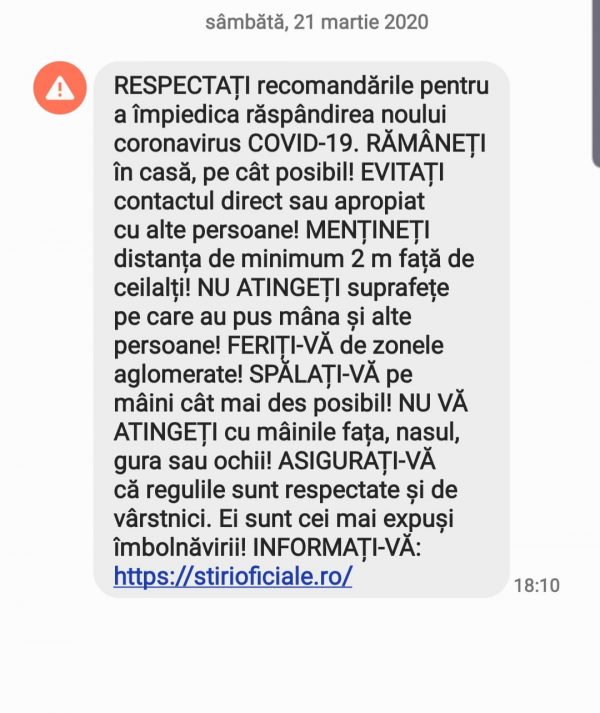Tap the sender's warning avatar icon
The width and height of the screenshot is (600, 713).
tap(59, 88)
